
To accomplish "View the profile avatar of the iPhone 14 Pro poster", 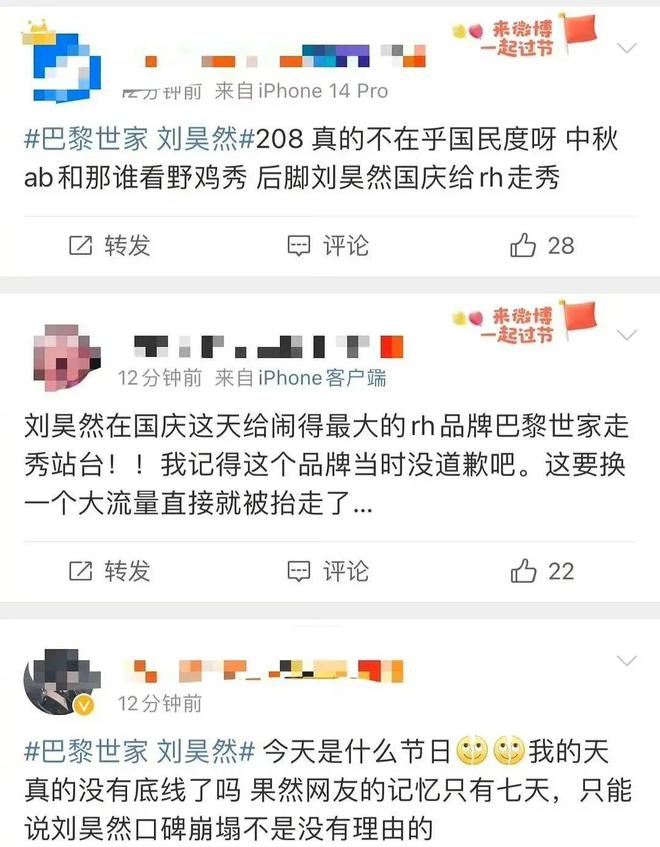I will pos(62,60).
